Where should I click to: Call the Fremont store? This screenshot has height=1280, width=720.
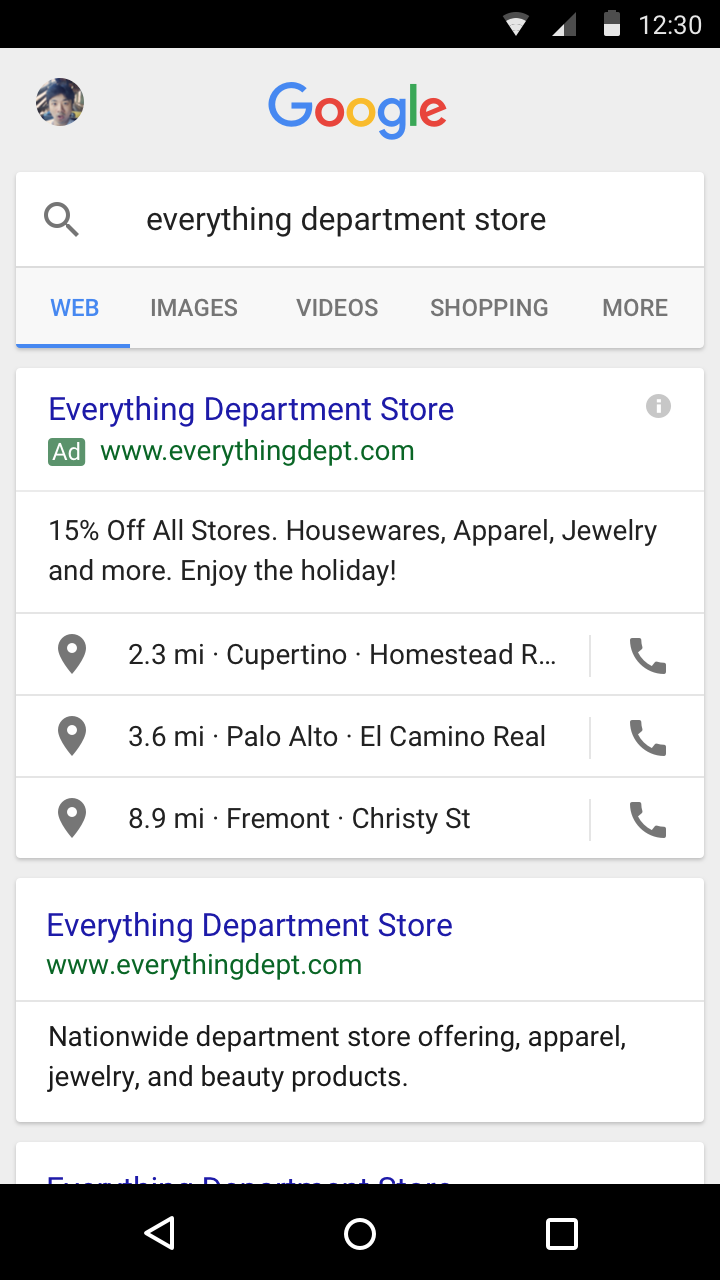[648, 819]
